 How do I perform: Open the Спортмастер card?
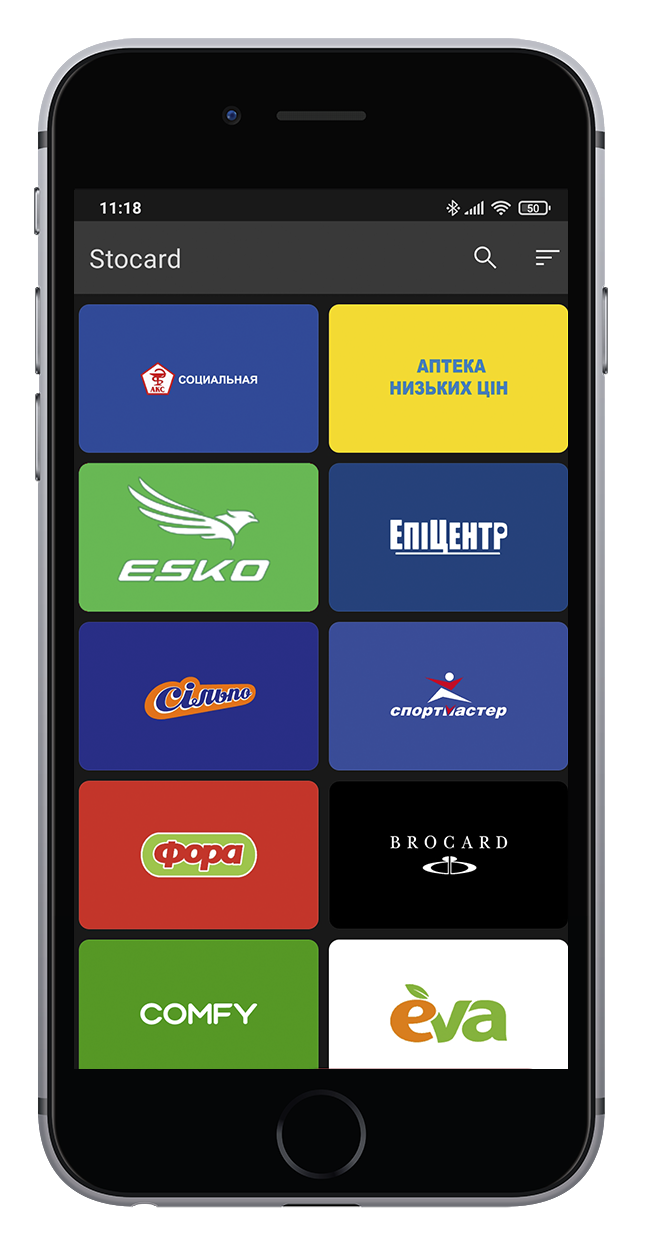point(448,696)
